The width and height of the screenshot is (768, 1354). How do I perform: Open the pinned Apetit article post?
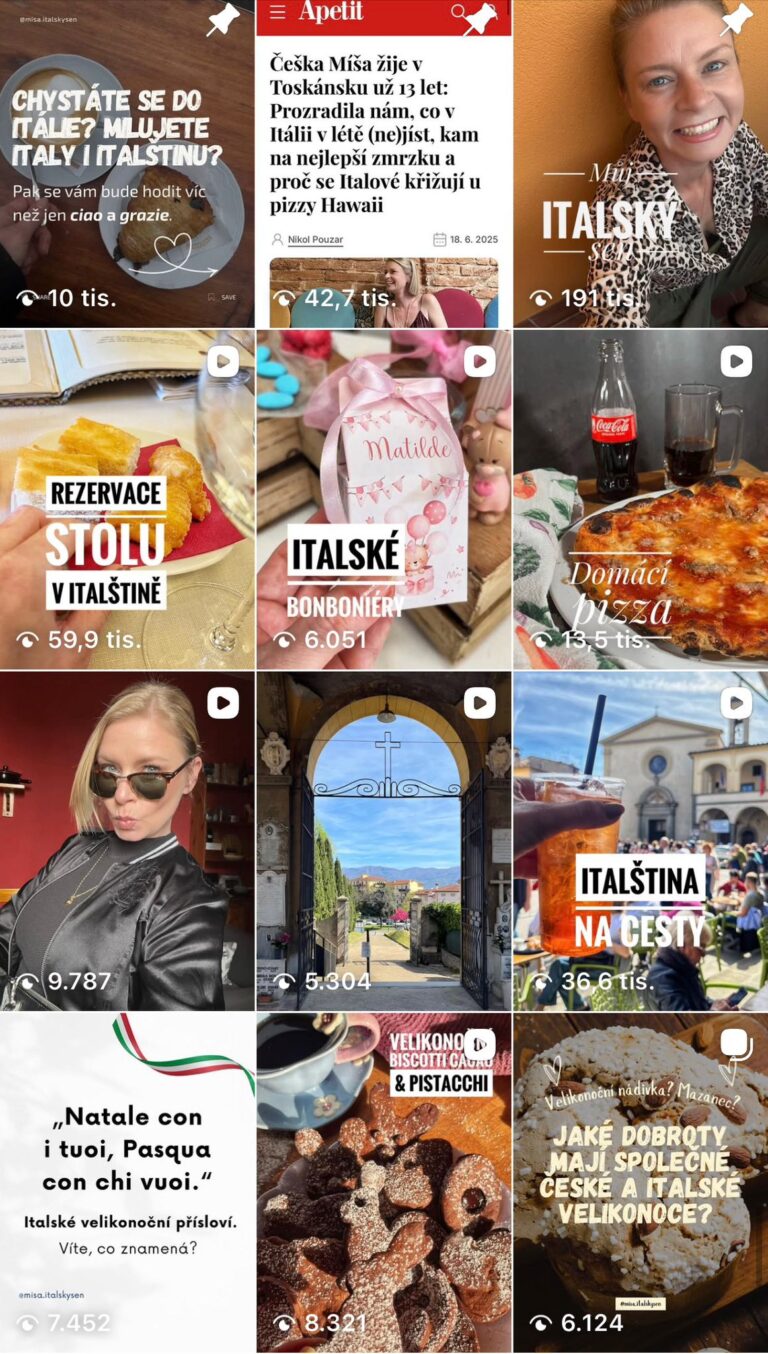[x=384, y=164]
